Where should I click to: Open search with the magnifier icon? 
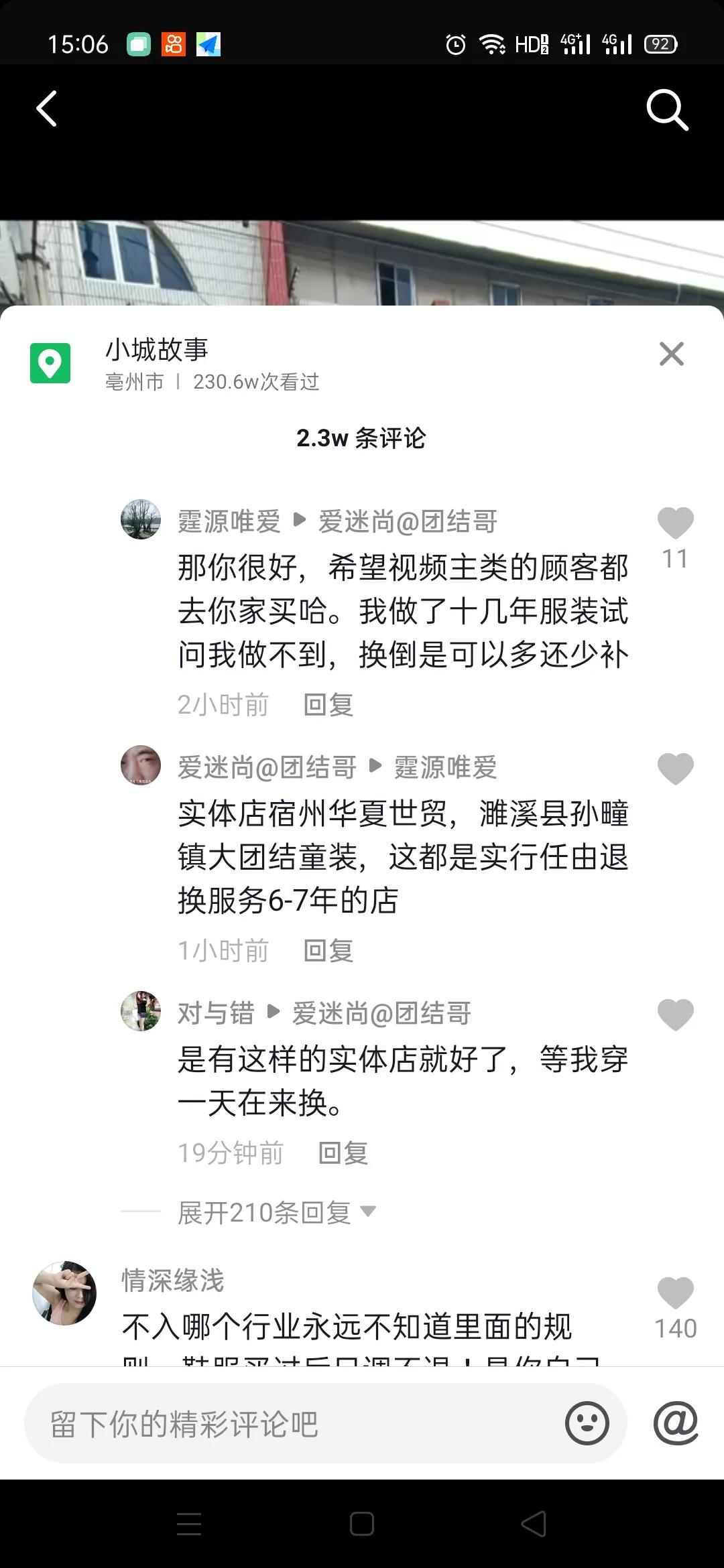(x=668, y=109)
